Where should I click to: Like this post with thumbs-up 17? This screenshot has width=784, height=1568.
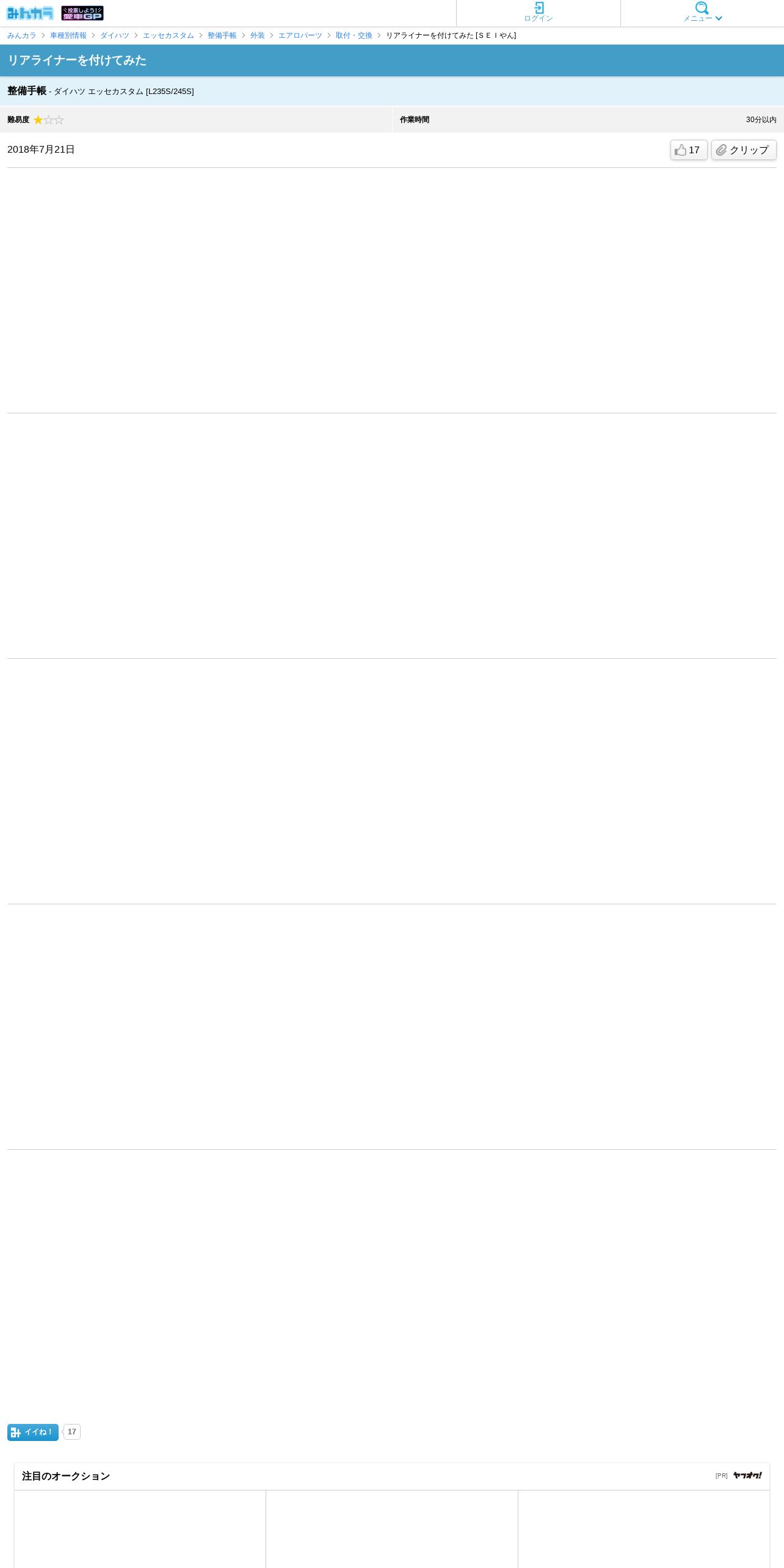[689, 150]
